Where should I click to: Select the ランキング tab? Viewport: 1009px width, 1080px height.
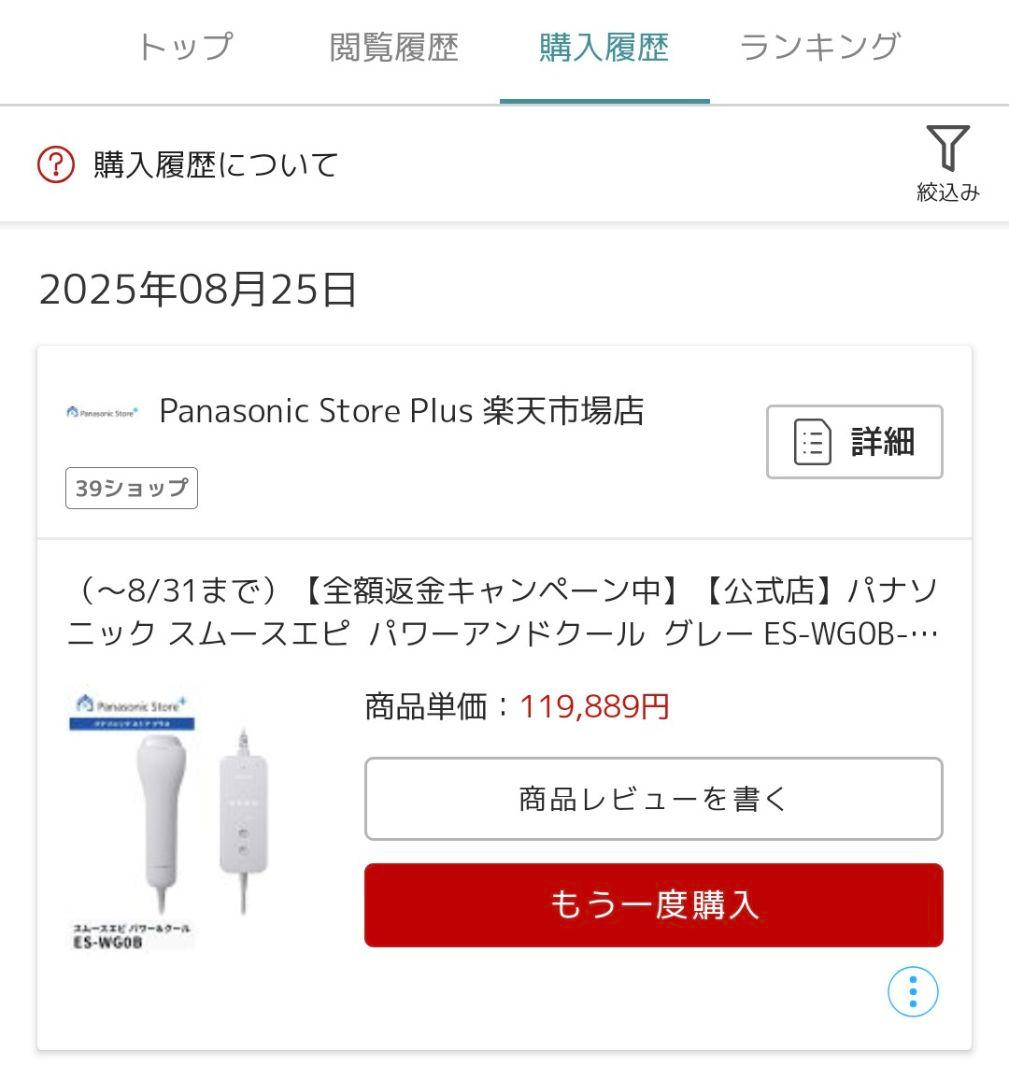point(820,45)
